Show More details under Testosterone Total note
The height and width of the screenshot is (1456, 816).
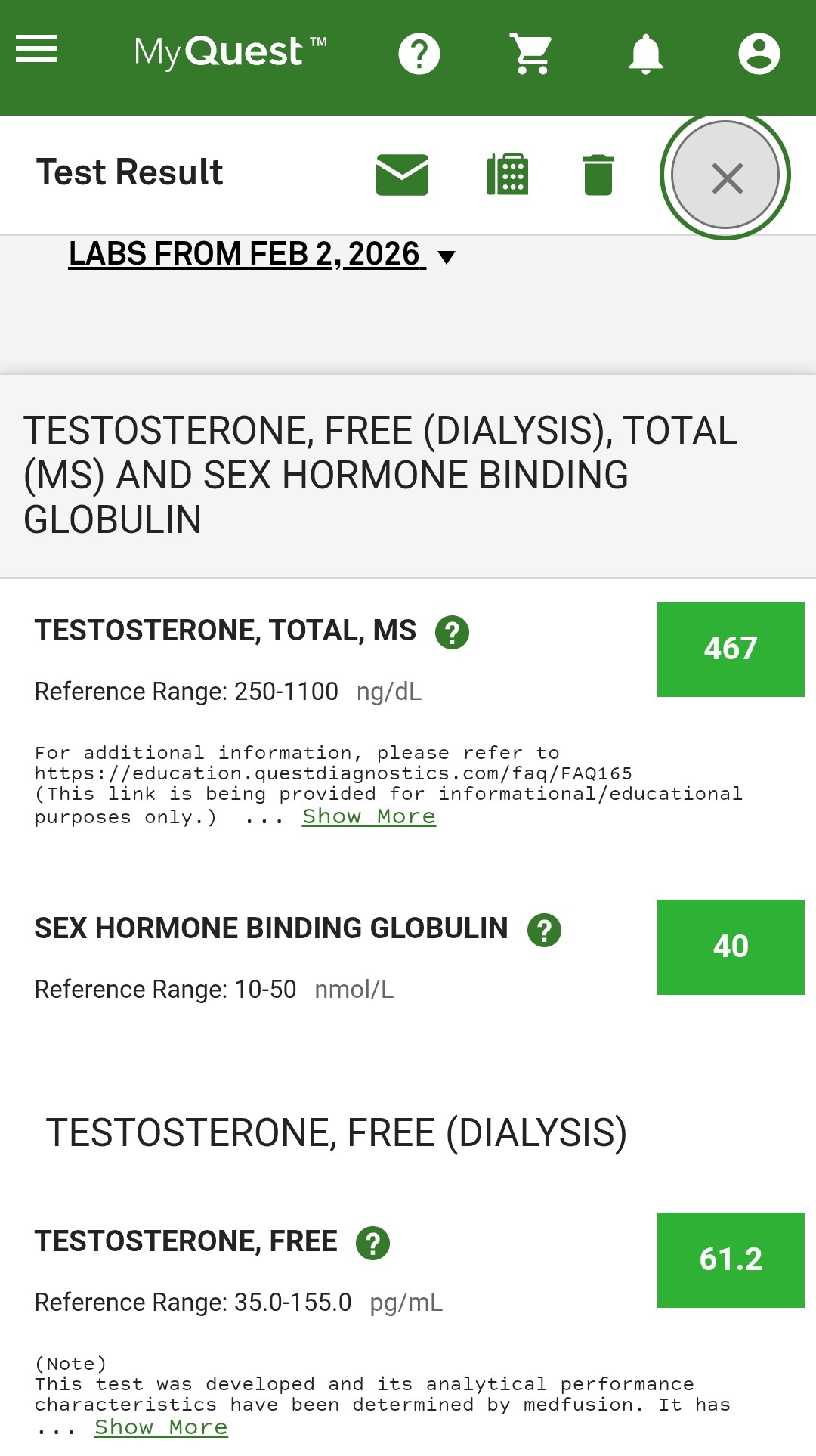tap(367, 816)
